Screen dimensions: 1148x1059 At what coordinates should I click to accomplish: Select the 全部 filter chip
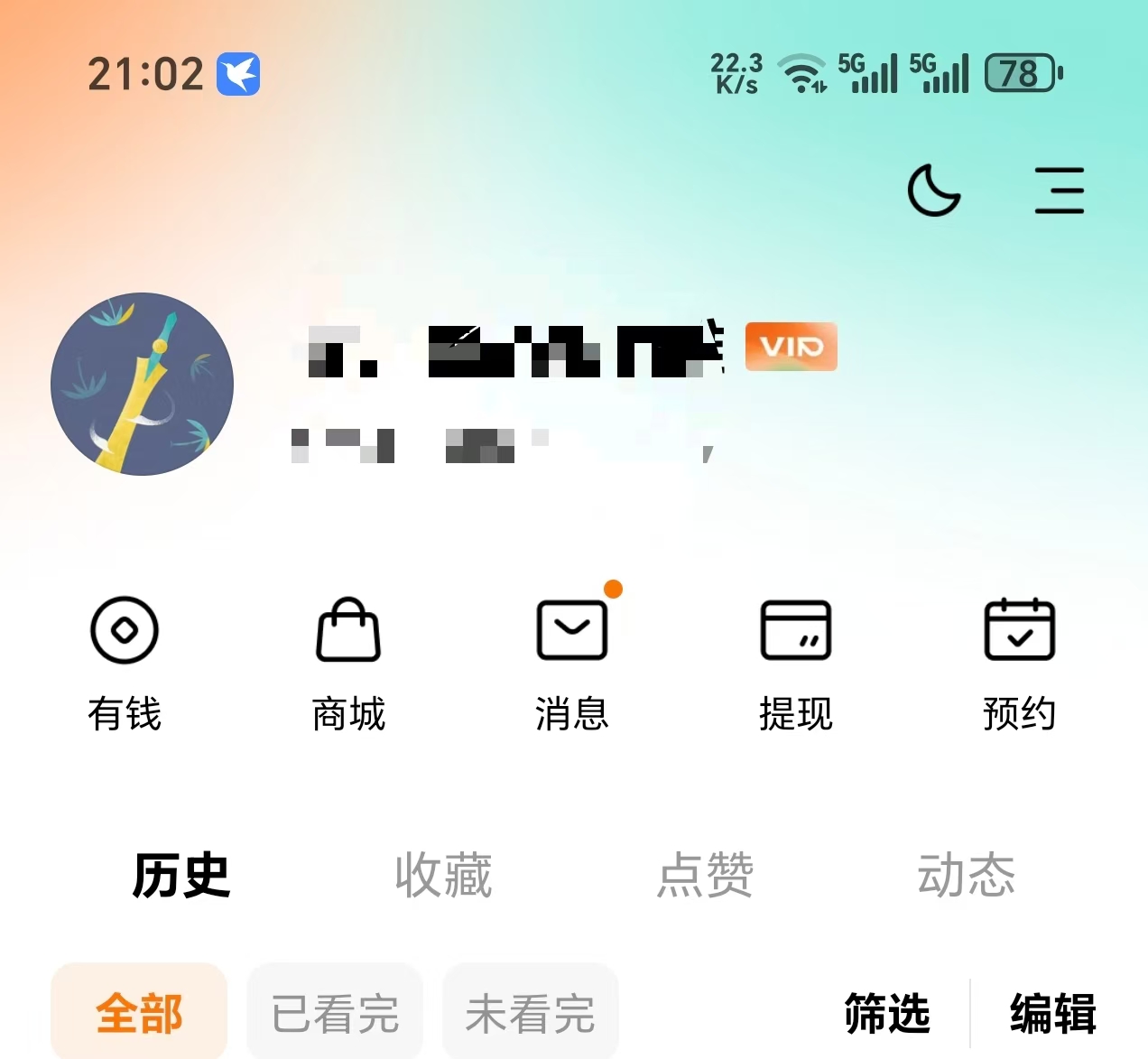pos(139,1012)
